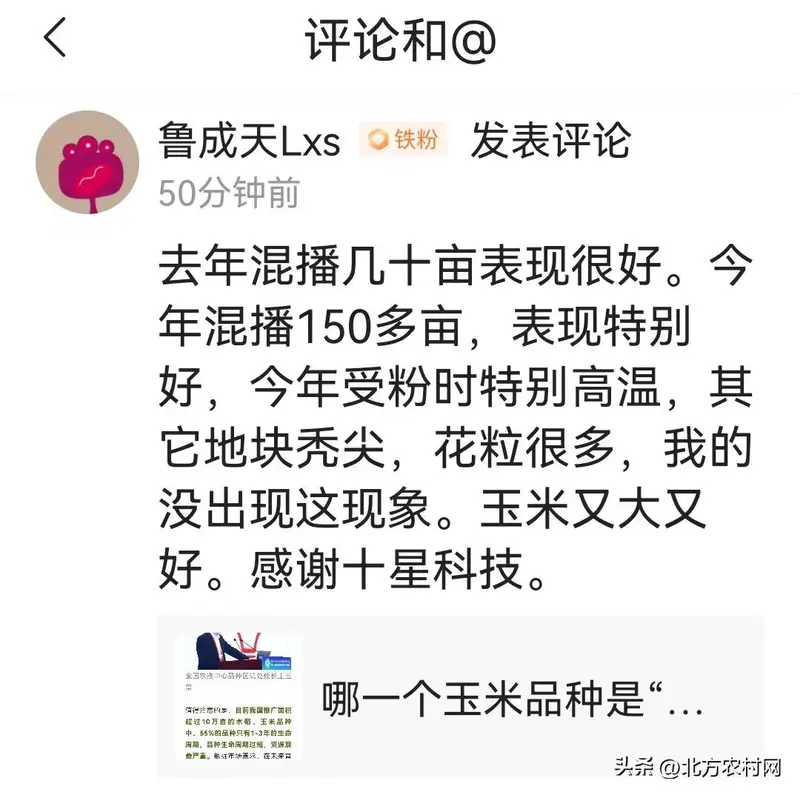Open 鲁成天Lxs's profile avatar
The height and width of the screenshot is (795, 800).
87,161
